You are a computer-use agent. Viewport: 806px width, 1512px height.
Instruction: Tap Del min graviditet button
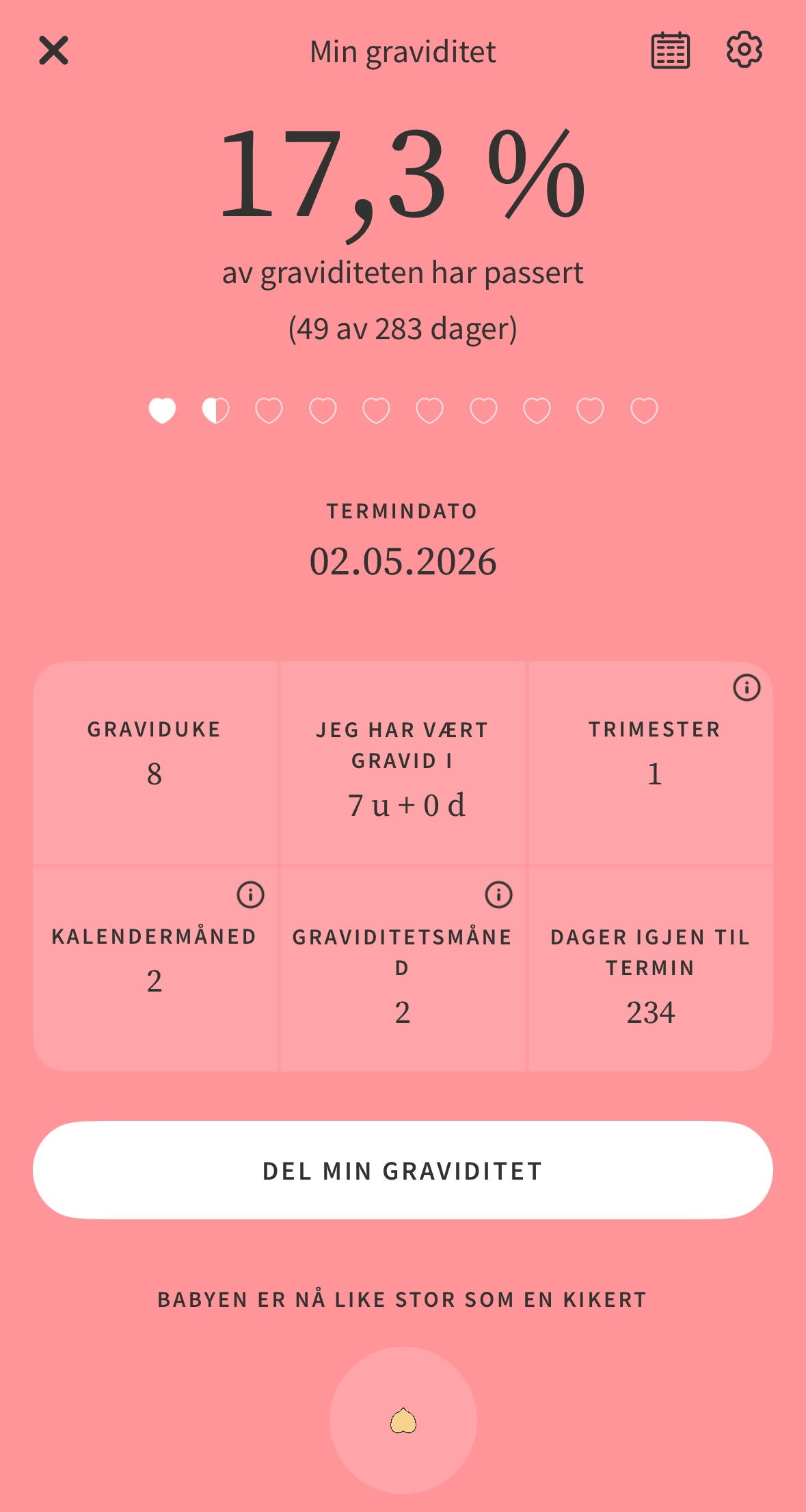(403, 1170)
